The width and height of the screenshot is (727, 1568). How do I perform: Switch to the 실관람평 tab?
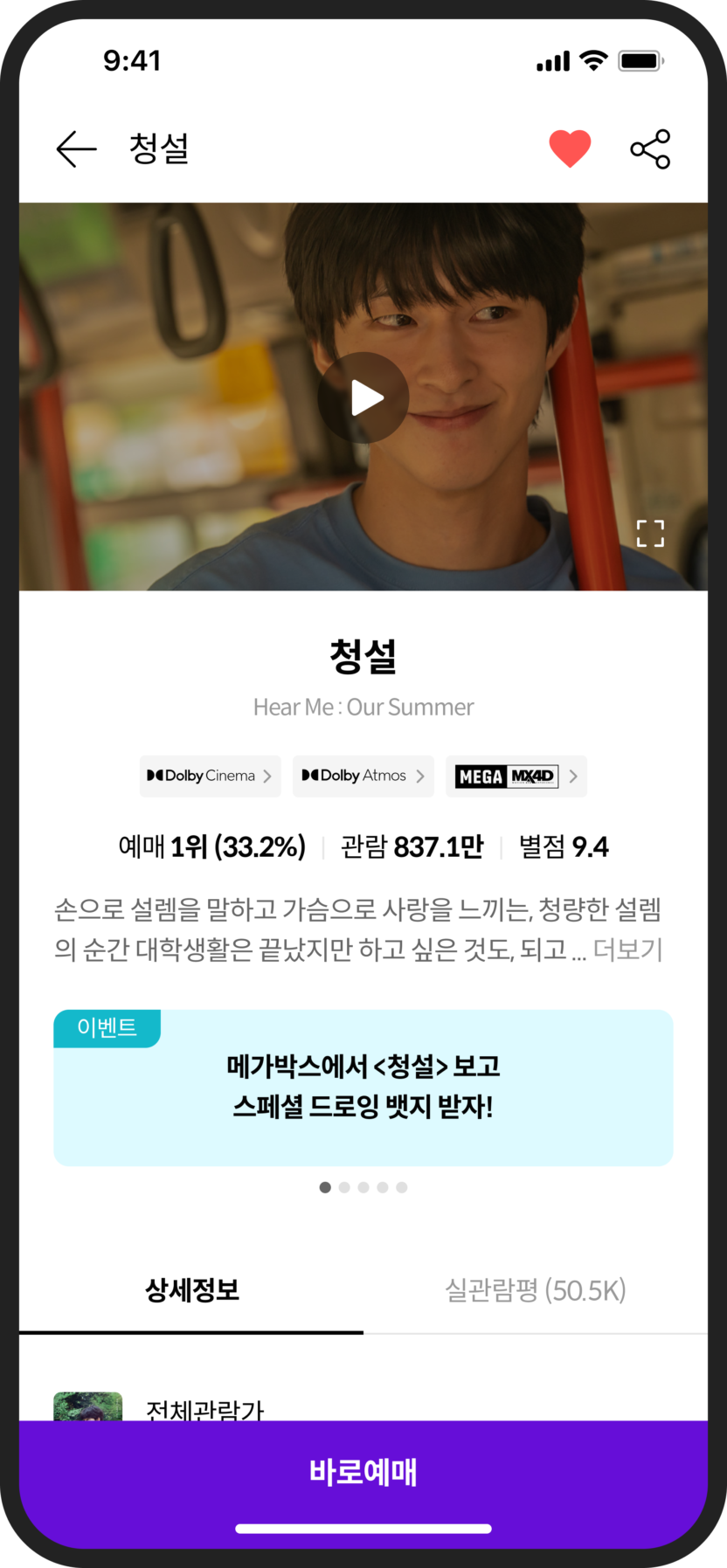tap(535, 1290)
